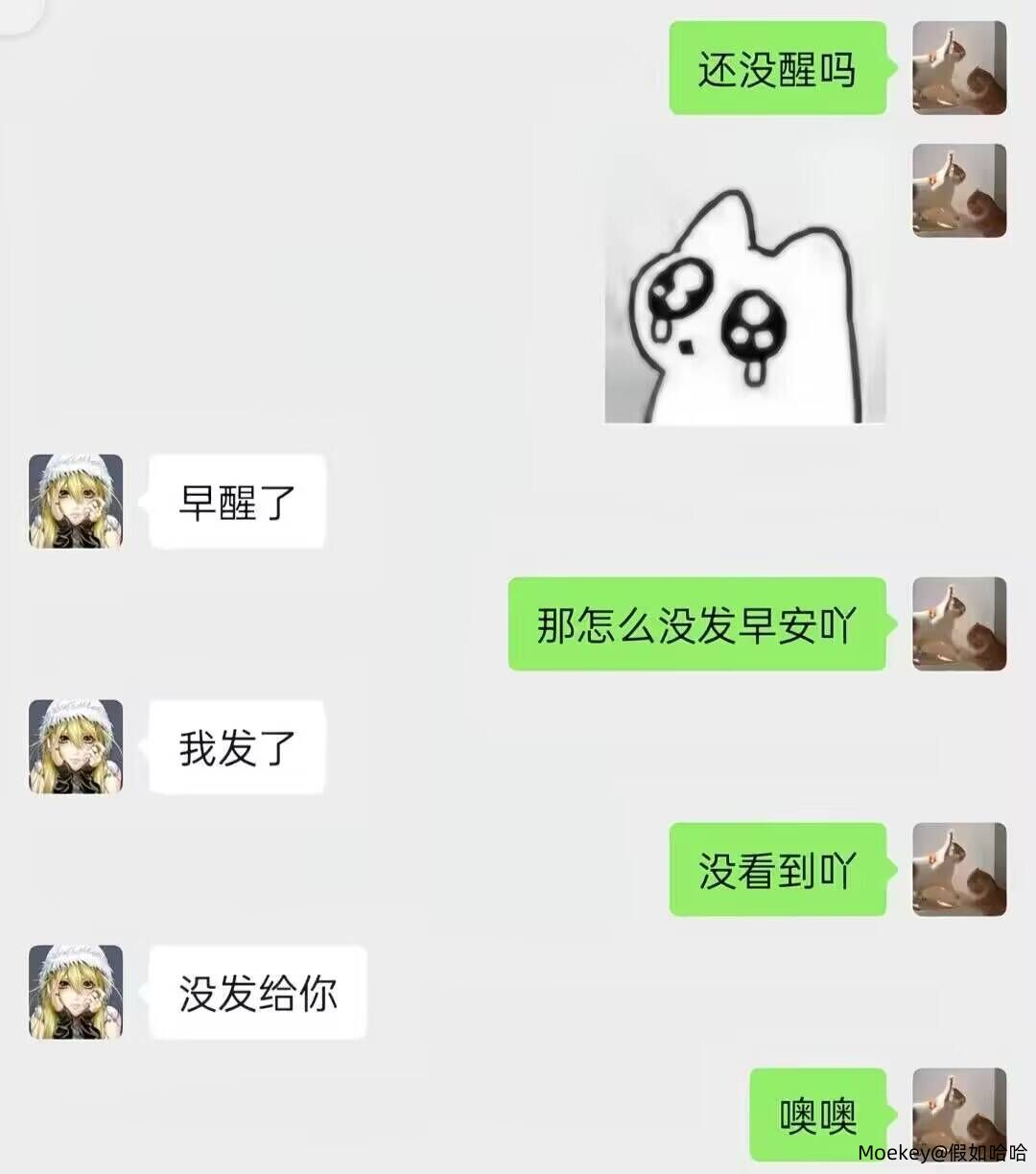Viewport: 1036px width, 1174px height.
Task: Open sender profile next to 我发了
Action: tap(76, 747)
